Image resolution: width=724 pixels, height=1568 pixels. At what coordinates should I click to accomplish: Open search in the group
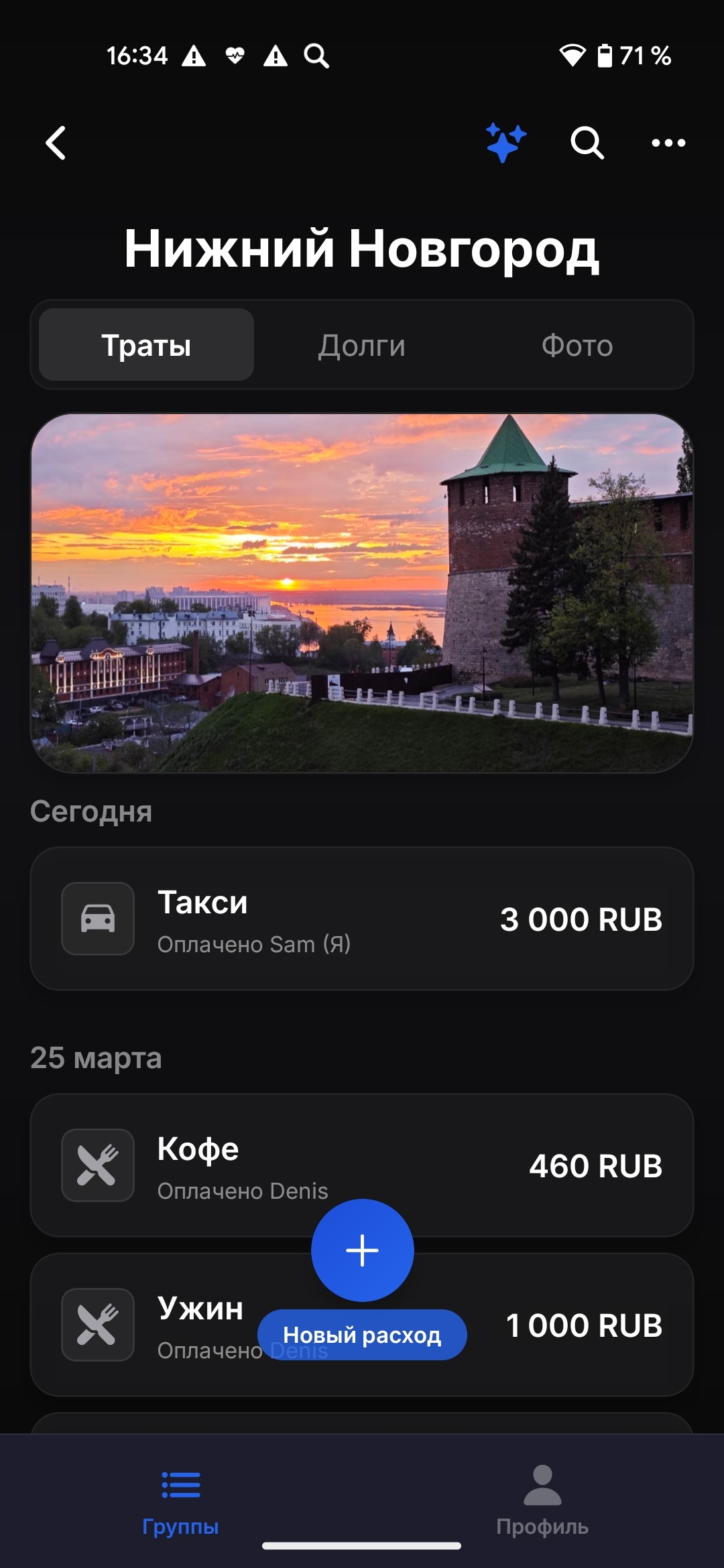pyautogui.click(x=587, y=143)
